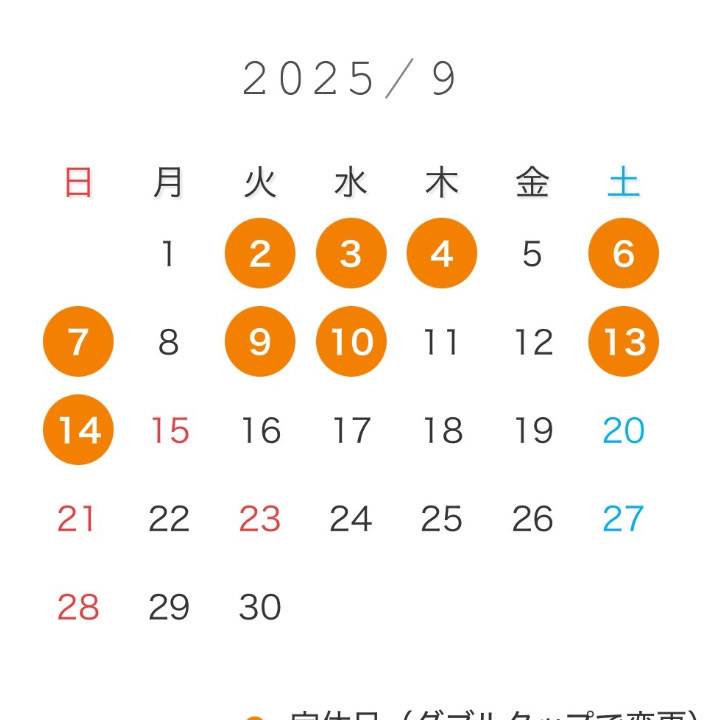Tap the marked date 13

tap(623, 342)
